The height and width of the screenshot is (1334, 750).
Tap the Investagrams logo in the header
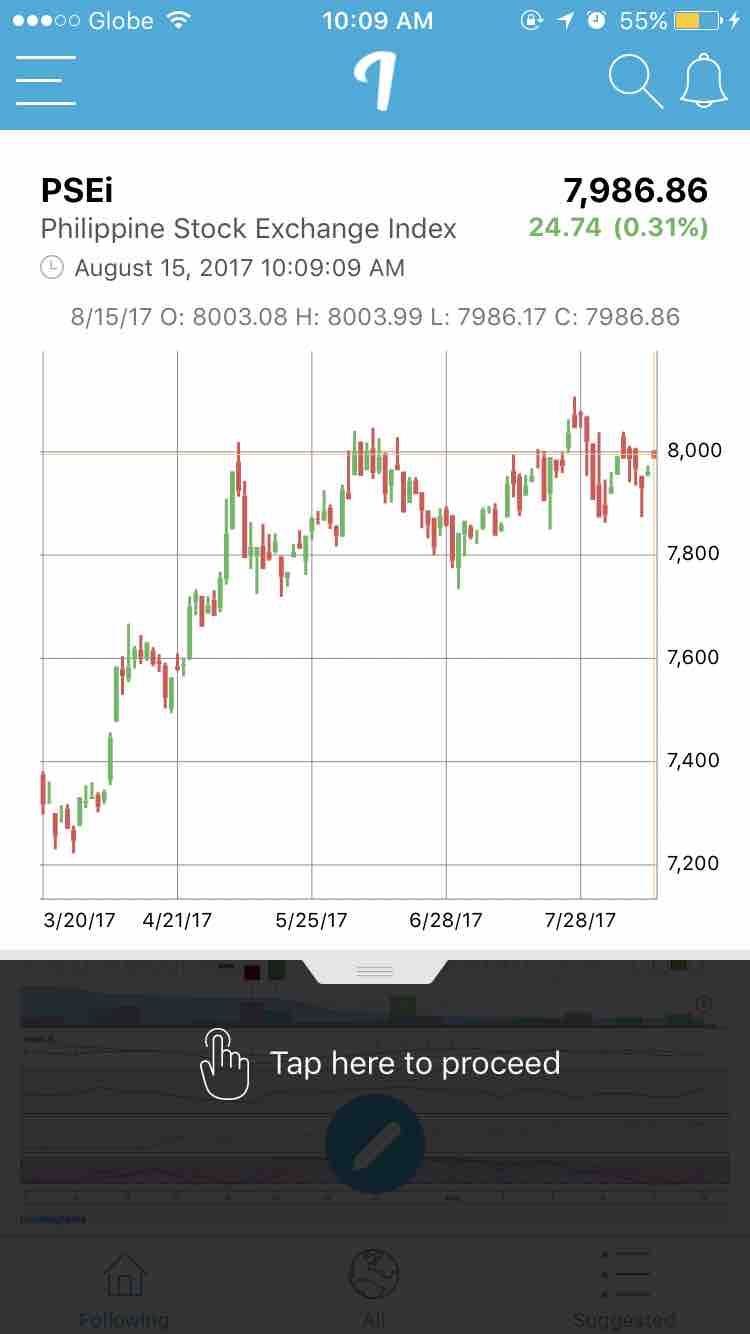tap(375, 78)
